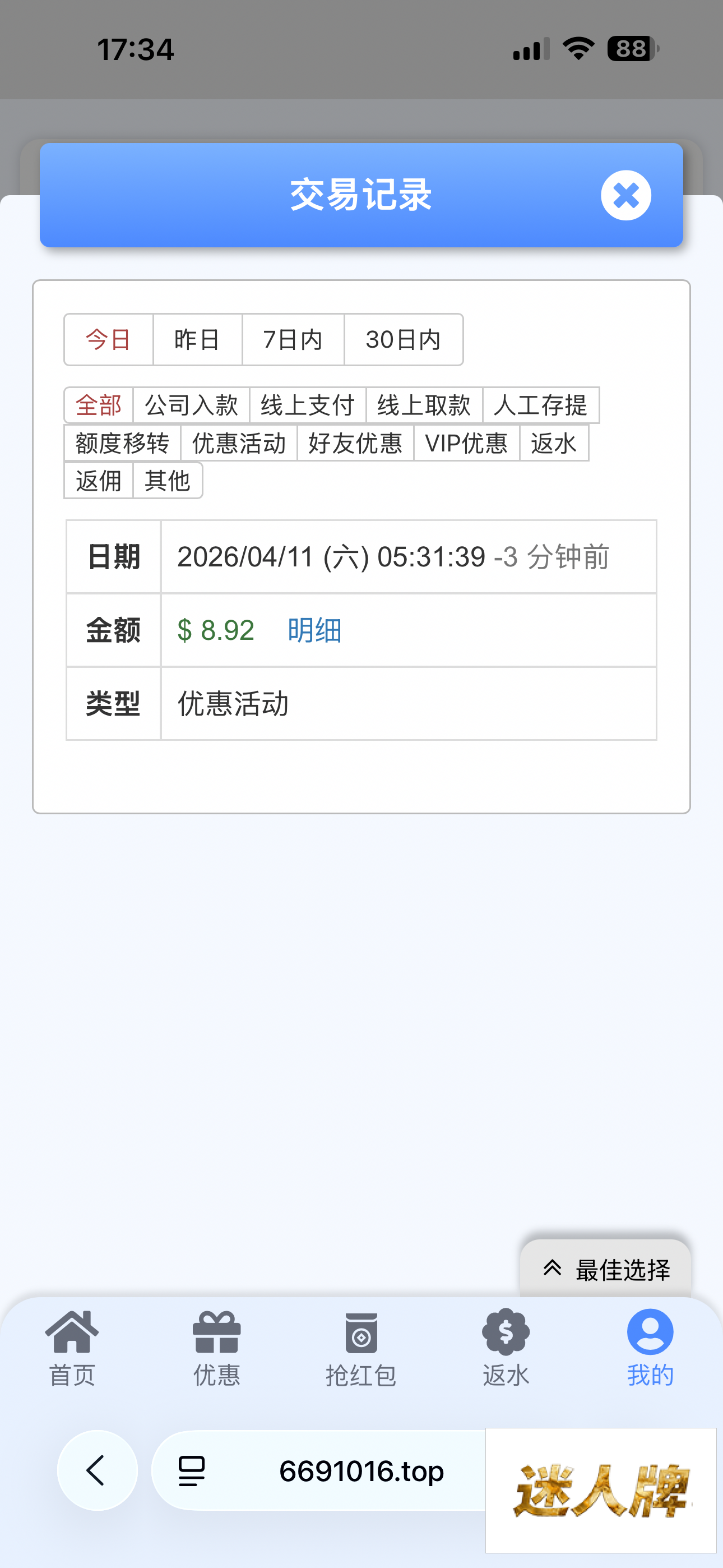Viewport: 723px width, 1568px height.
Task: Select the 人工存提 filter
Action: coord(540,405)
